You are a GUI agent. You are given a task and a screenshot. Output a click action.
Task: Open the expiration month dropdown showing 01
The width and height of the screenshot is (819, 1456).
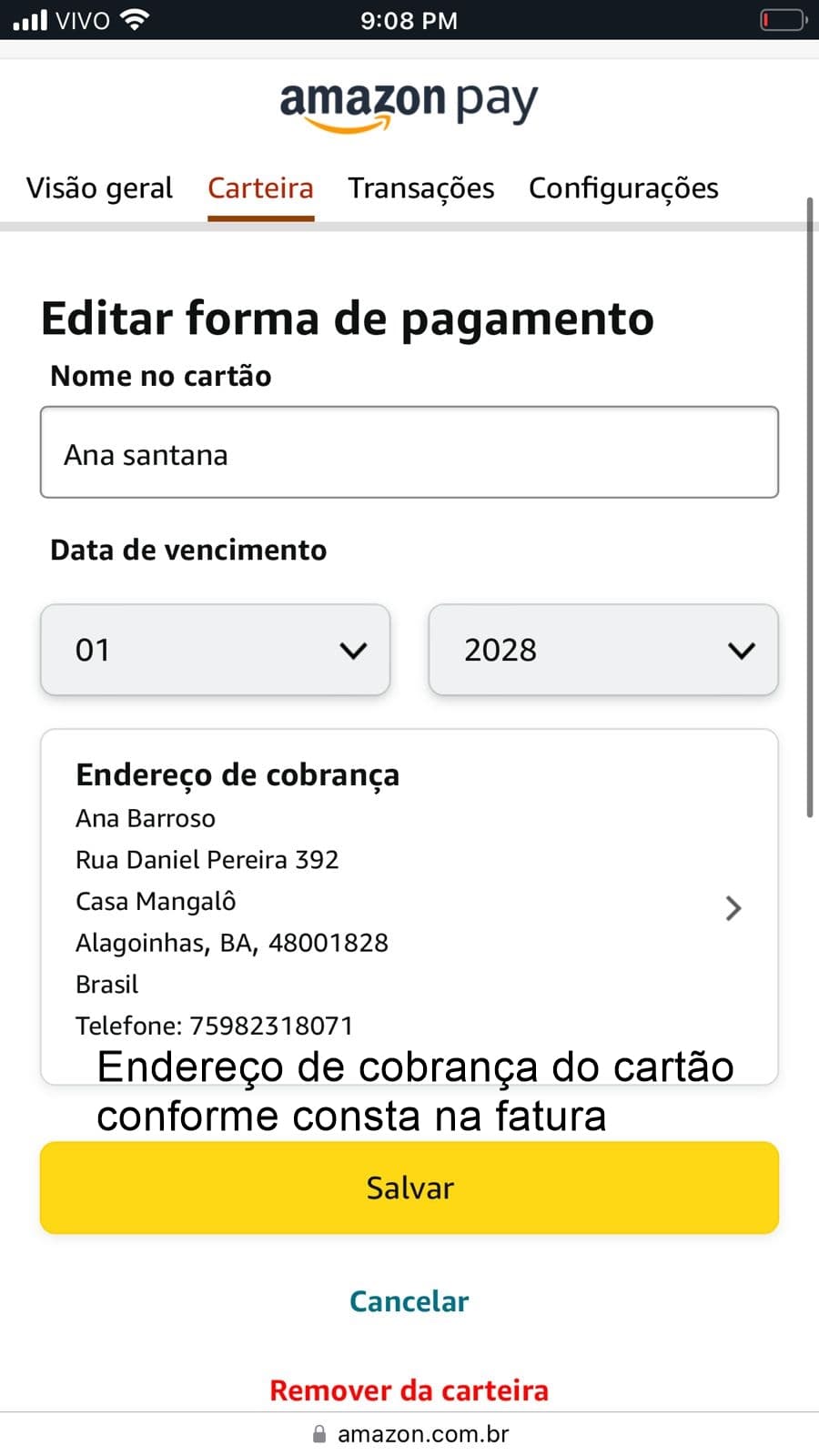point(216,650)
